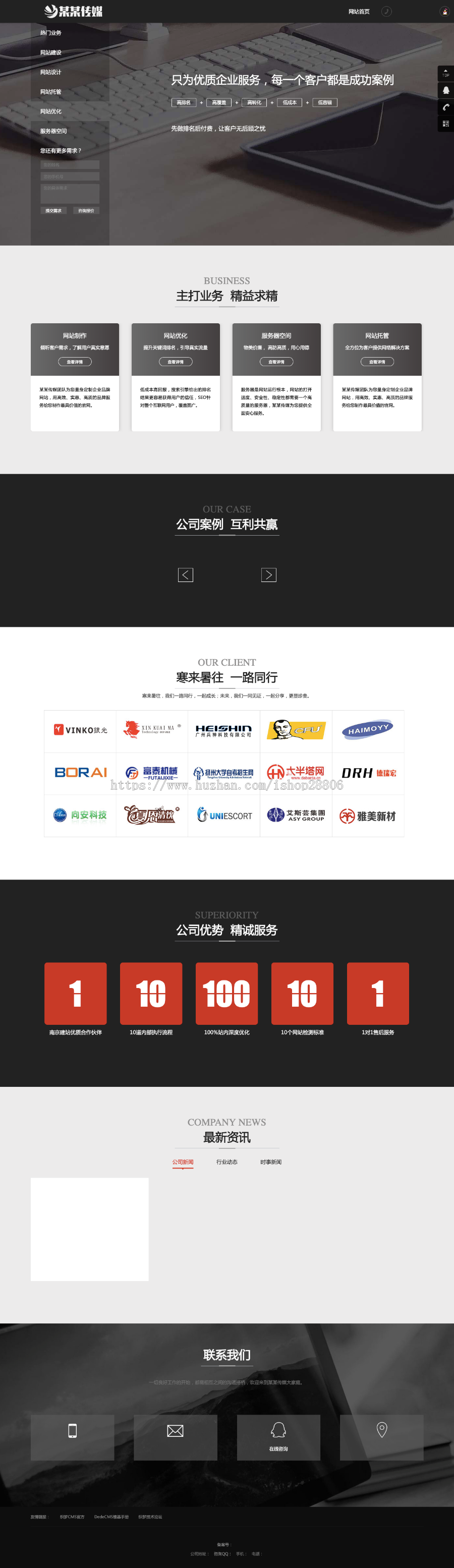Open the 织梦CMS官方 footer link

[x=72, y=1517]
